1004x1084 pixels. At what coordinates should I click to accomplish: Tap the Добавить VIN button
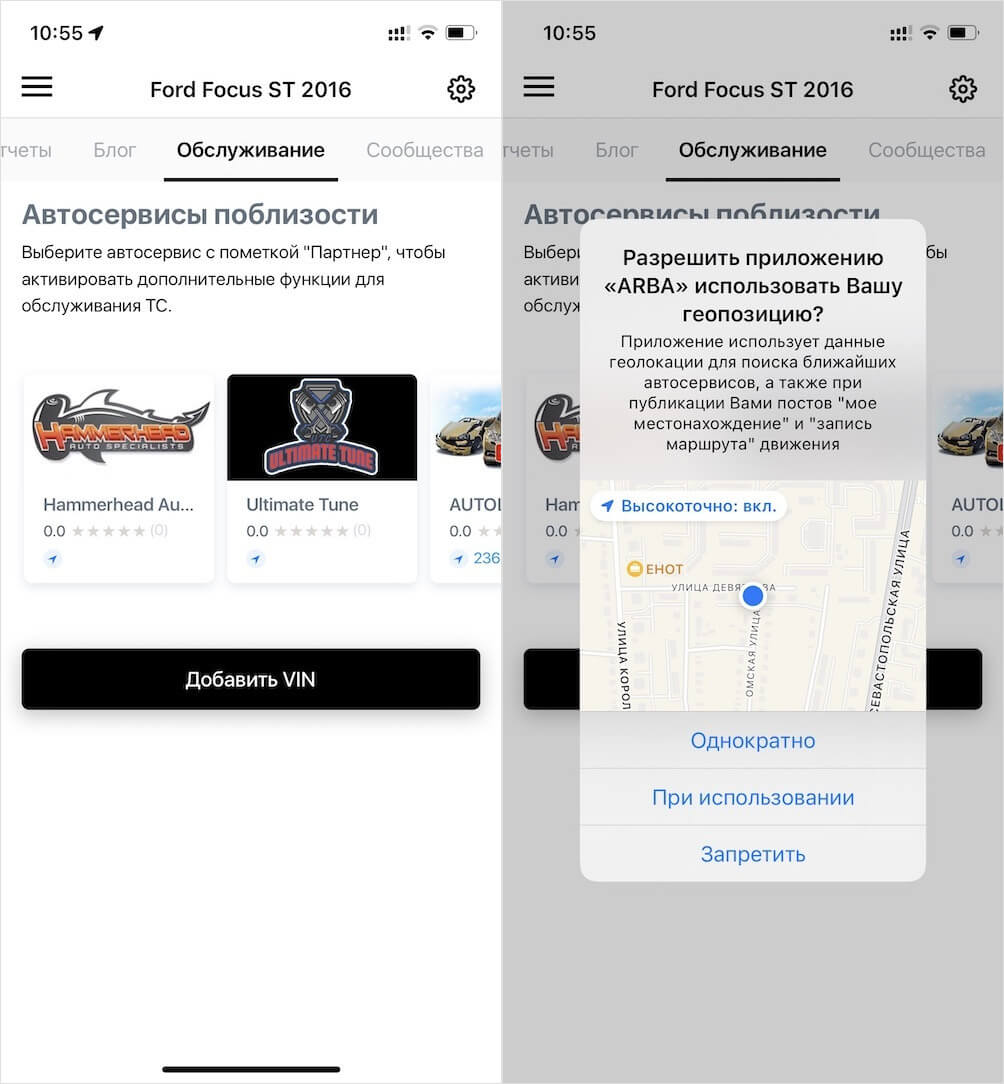(250, 680)
